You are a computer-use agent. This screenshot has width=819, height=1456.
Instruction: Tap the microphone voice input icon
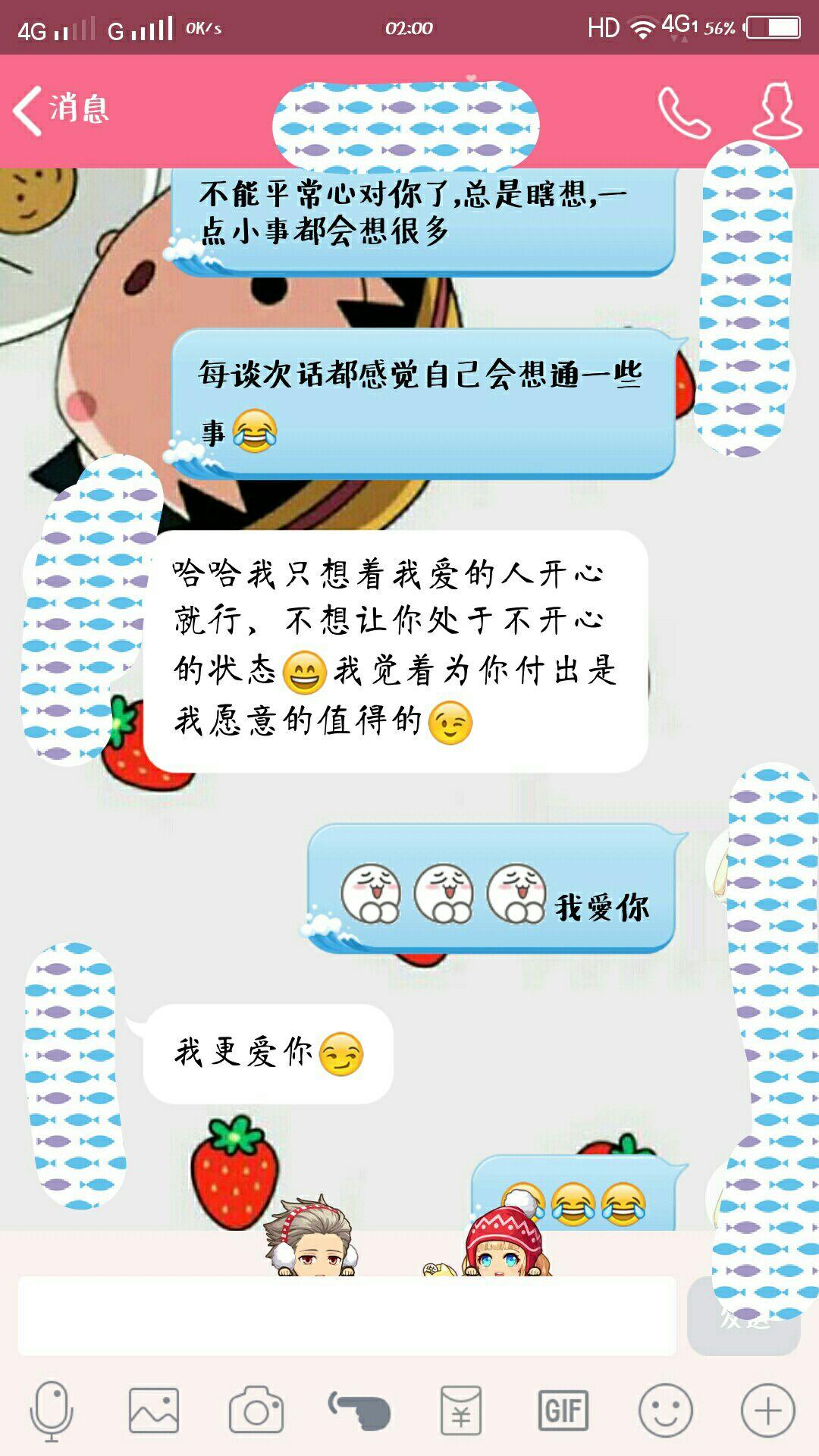pyautogui.click(x=52, y=1410)
